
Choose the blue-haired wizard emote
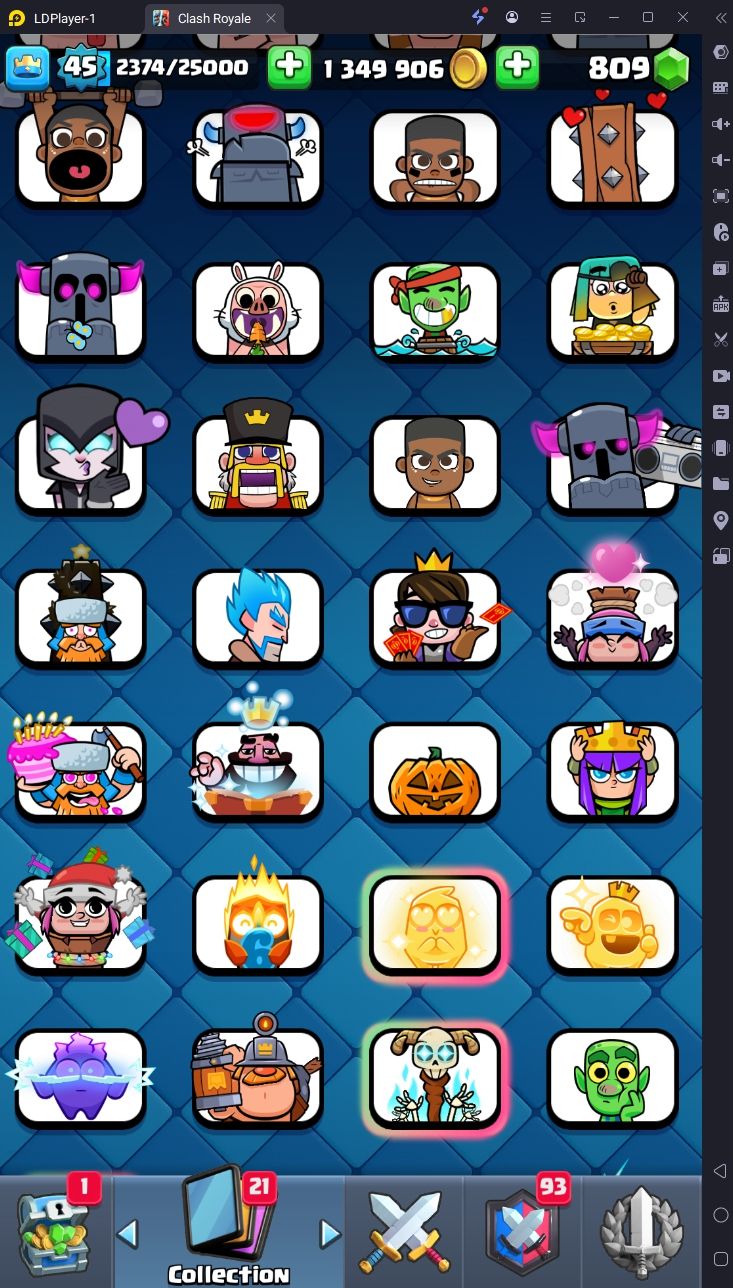point(257,618)
